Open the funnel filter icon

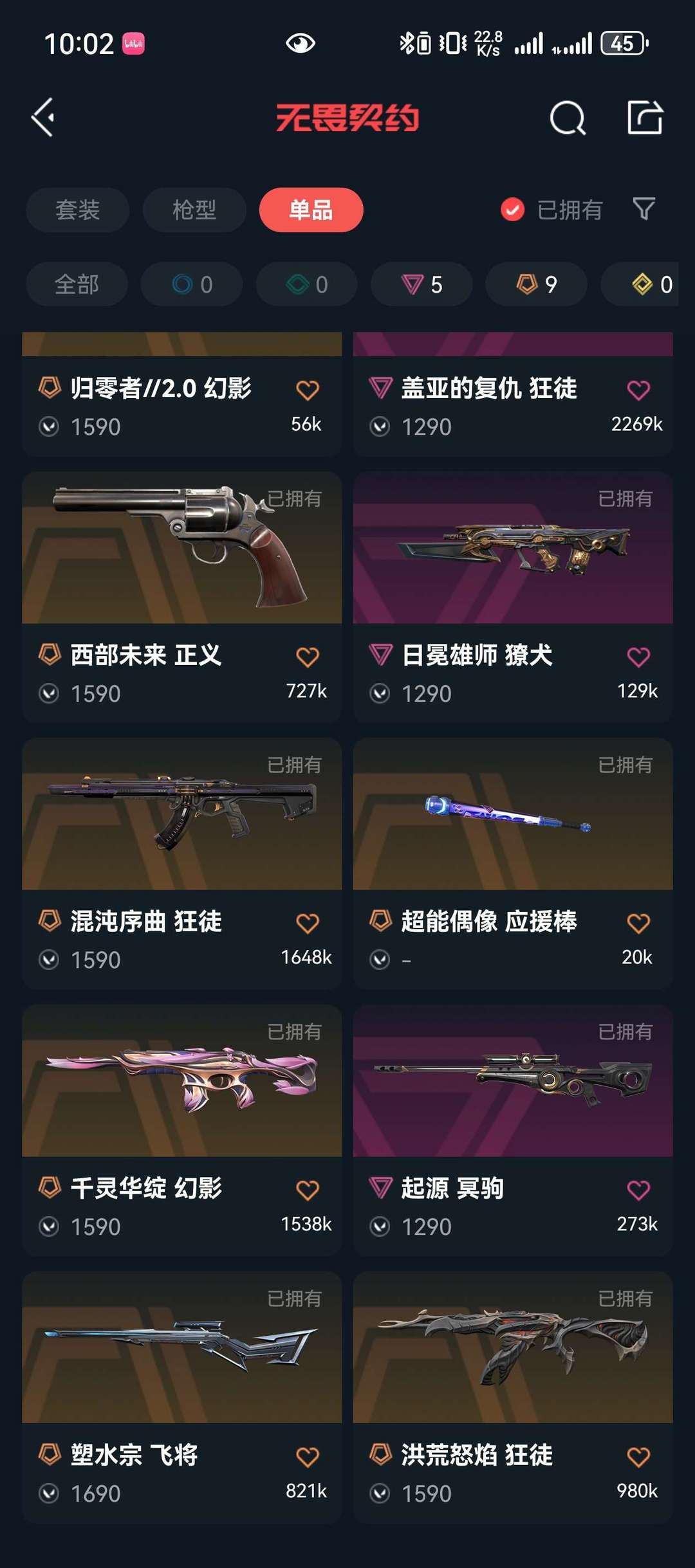[x=644, y=209]
